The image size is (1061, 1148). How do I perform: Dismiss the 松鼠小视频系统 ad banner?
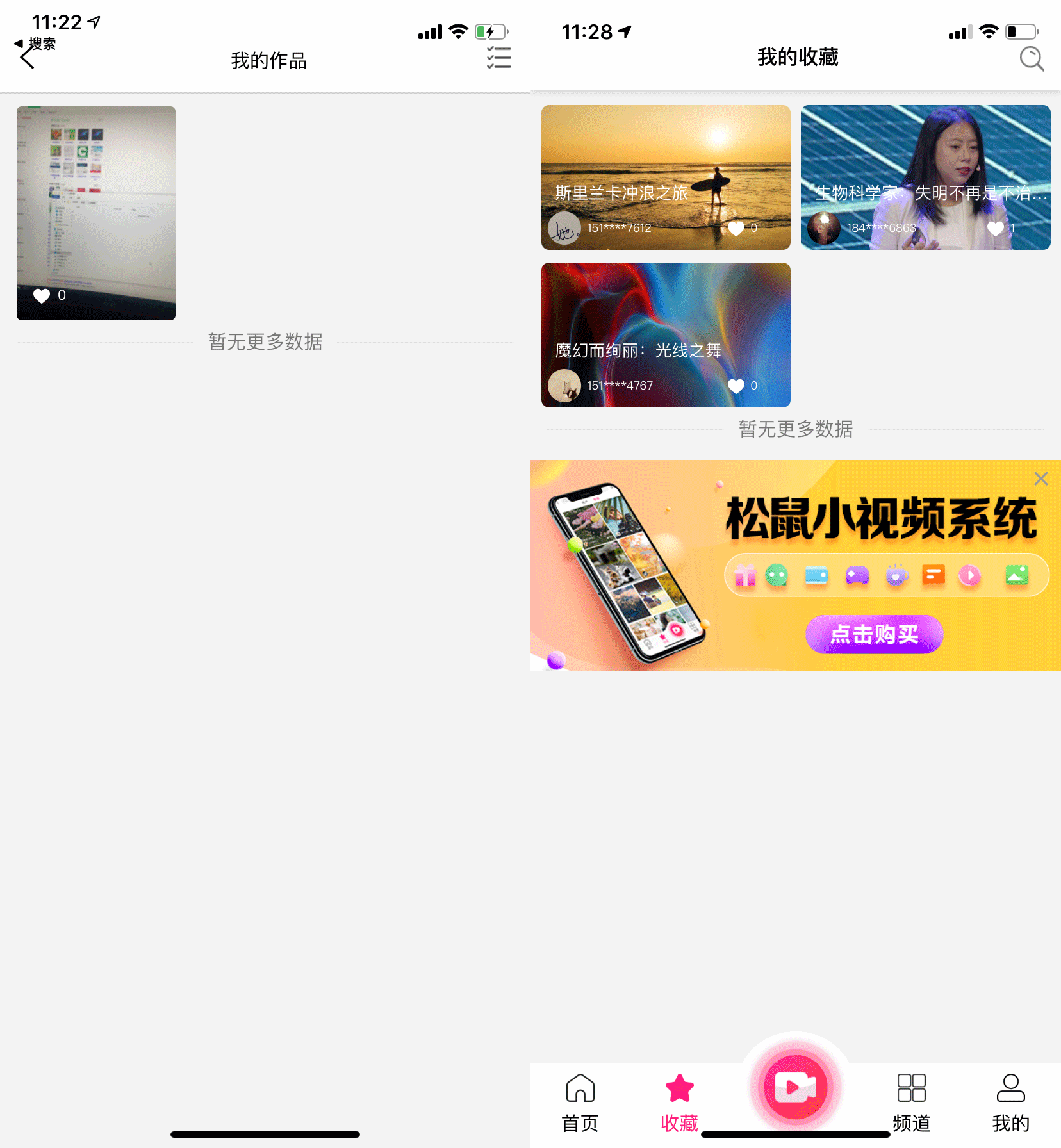(1040, 479)
